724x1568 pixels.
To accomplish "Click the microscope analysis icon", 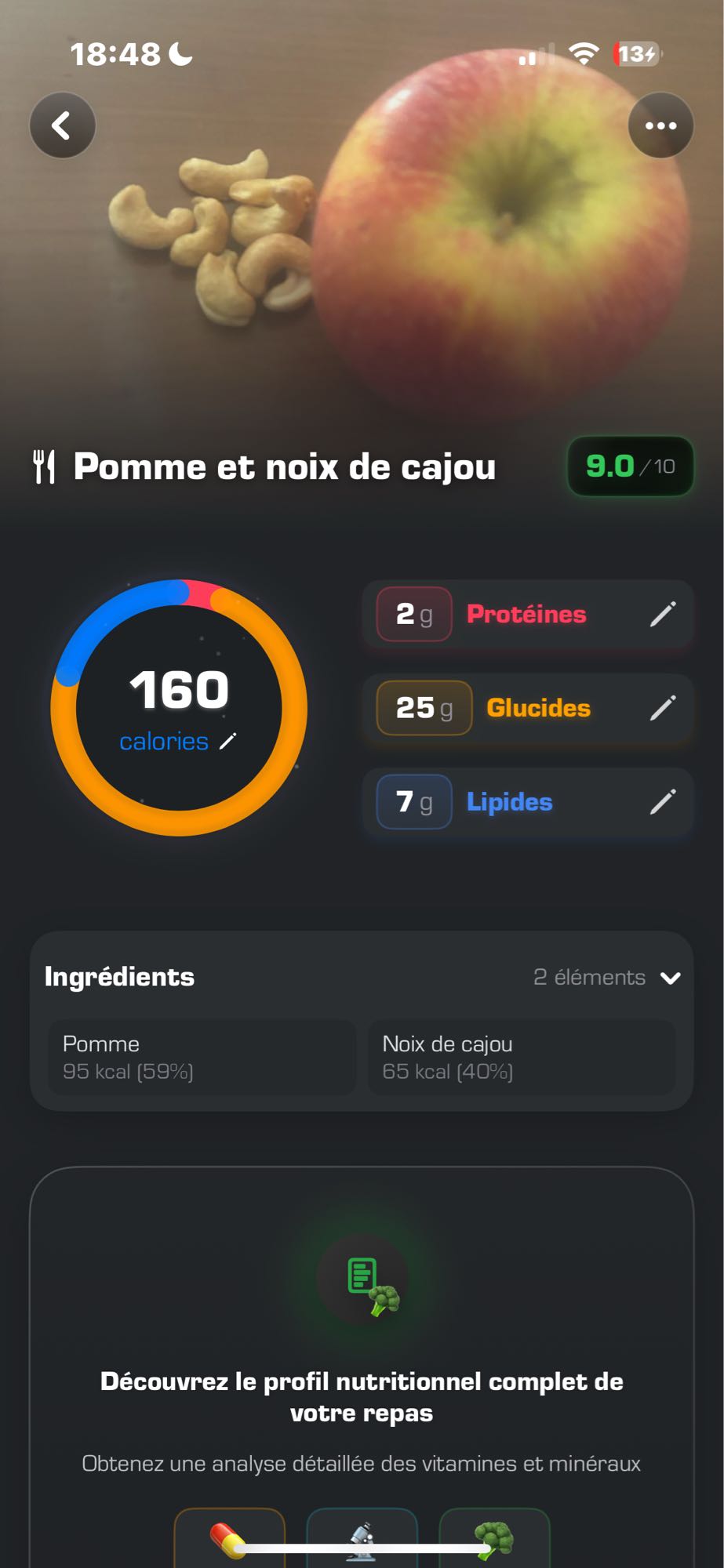I will [362, 1538].
